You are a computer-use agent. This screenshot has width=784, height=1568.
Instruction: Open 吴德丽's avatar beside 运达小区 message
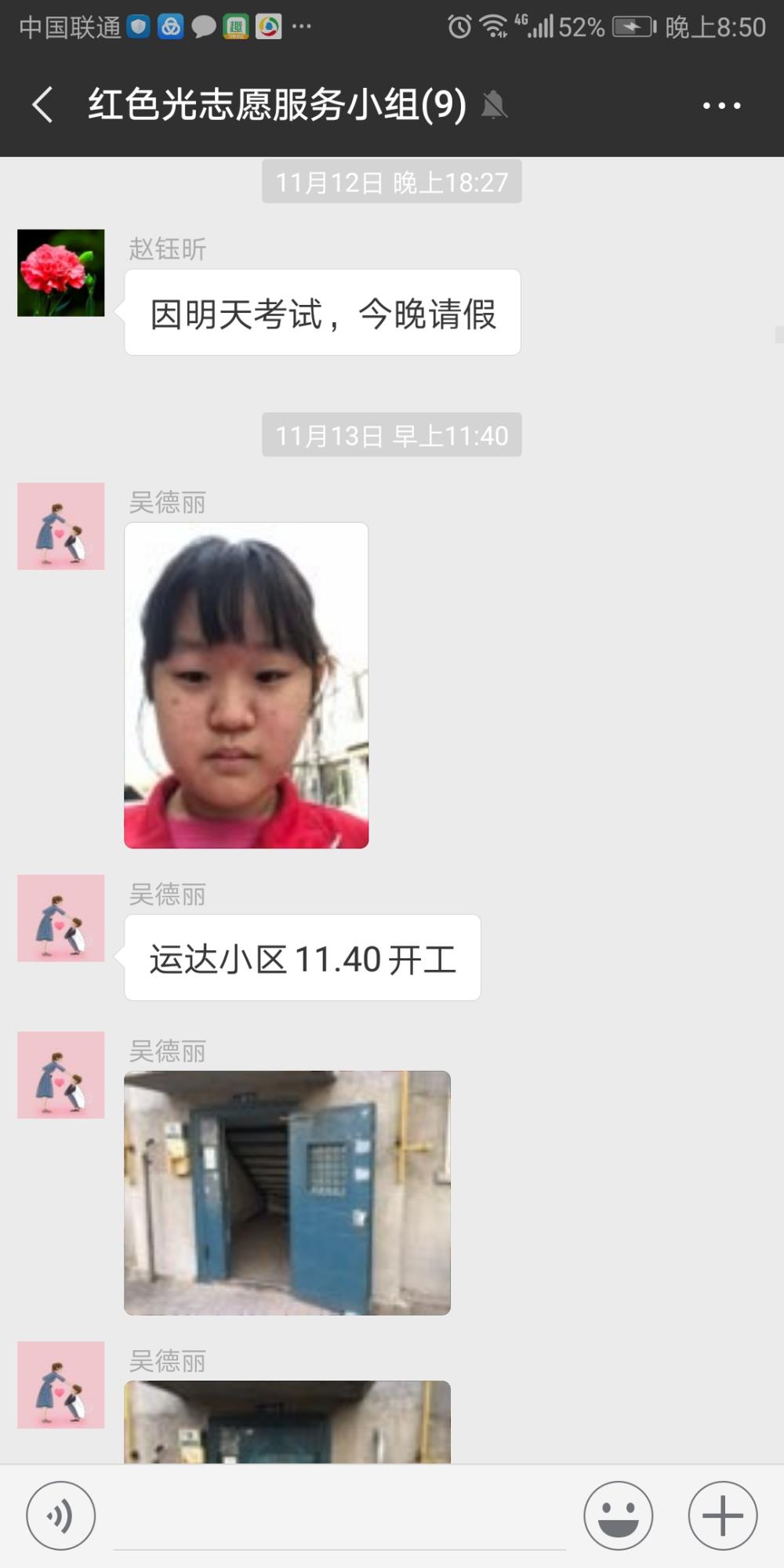coord(61,918)
